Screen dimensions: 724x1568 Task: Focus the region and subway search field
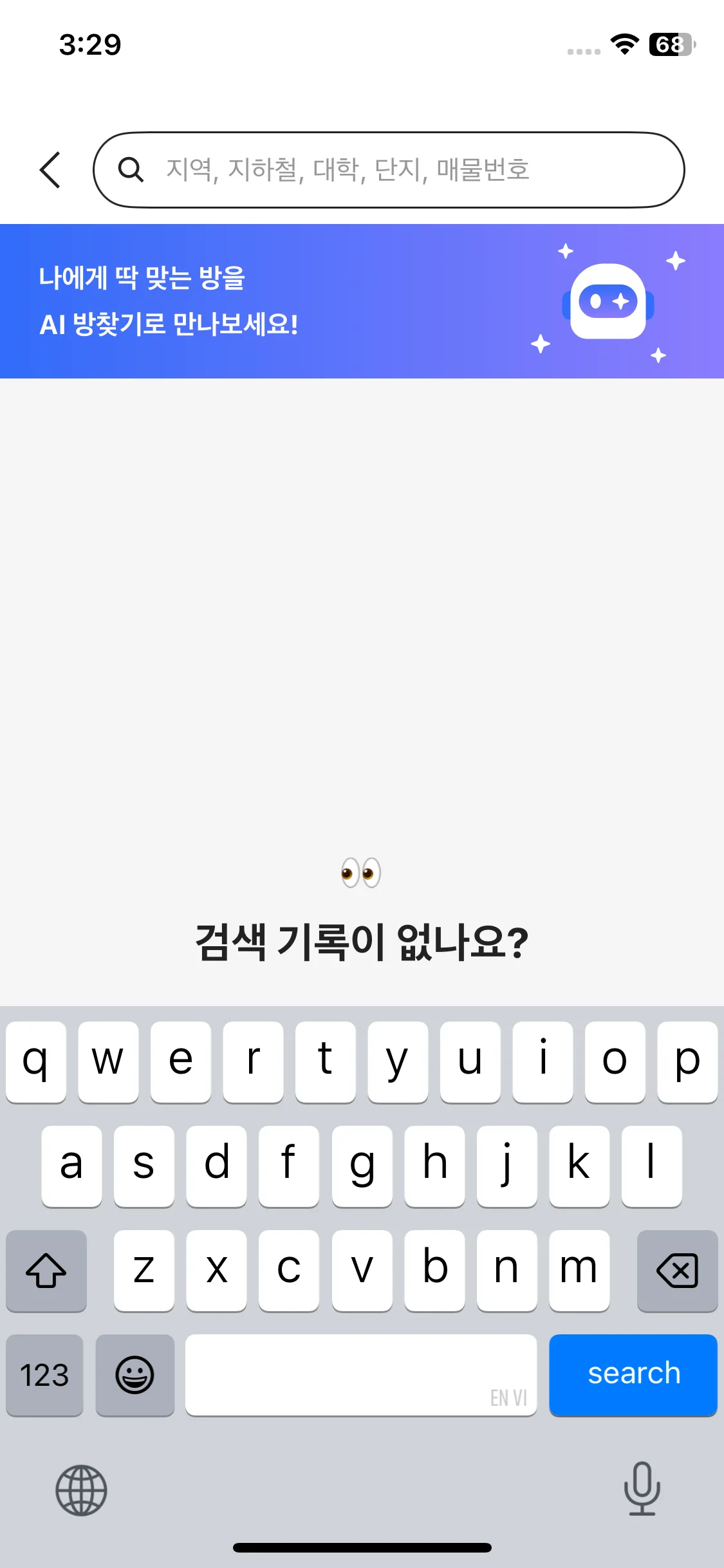pyautogui.click(x=389, y=170)
